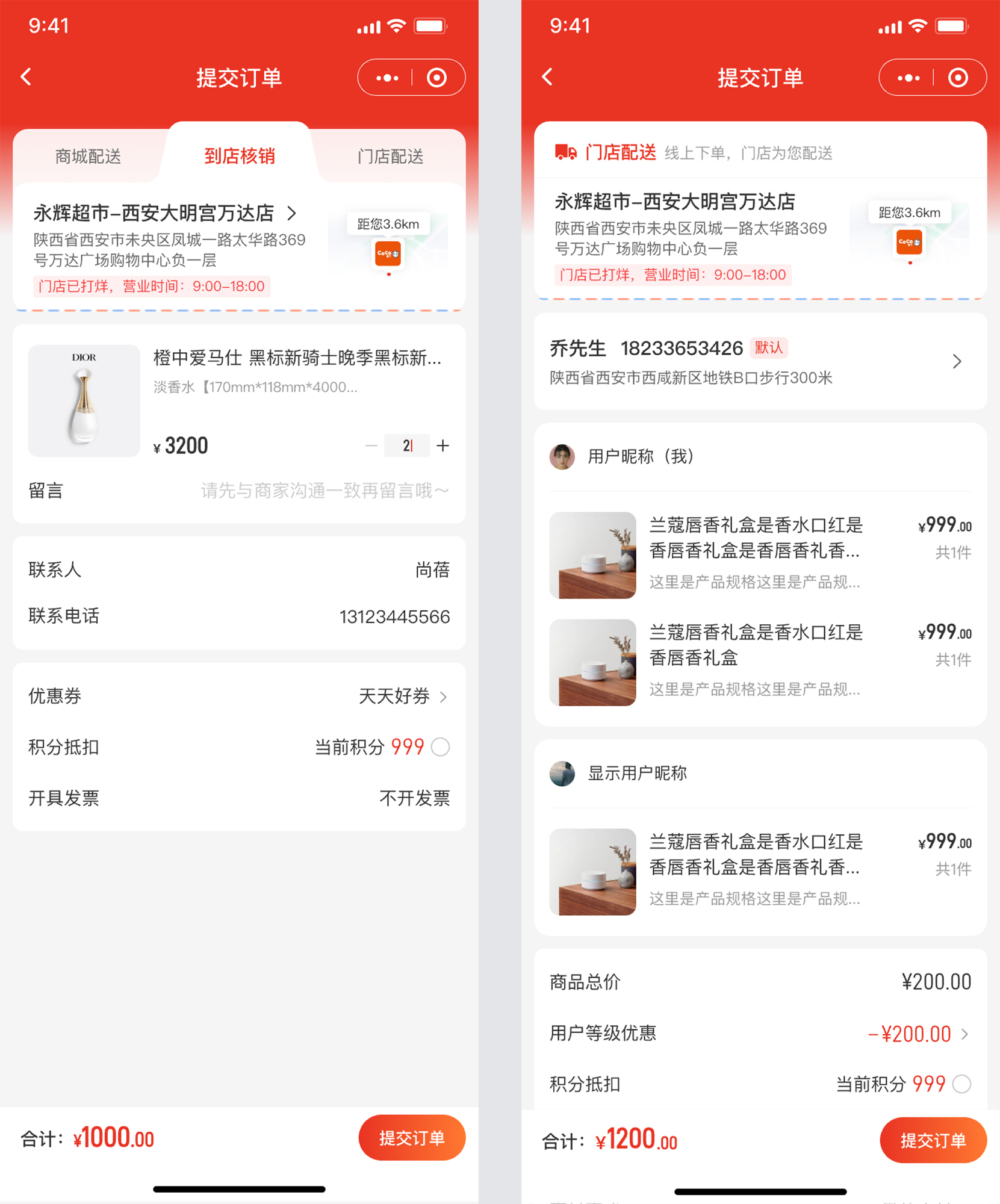Increase the Dior perfume quantity with plus

443,445
